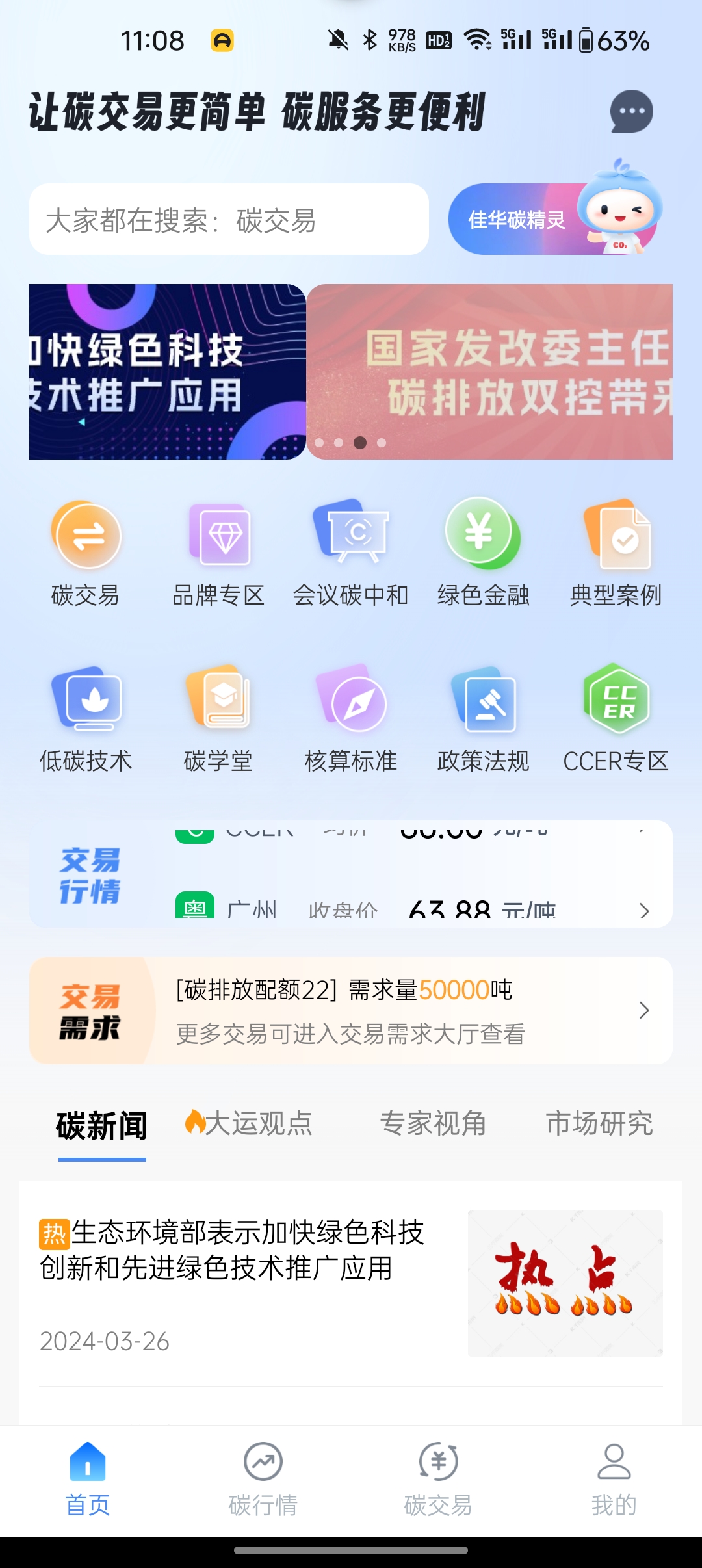The image size is (702, 1568).
Task: Open the 国家发改委主任 banner
Action: 489,372
